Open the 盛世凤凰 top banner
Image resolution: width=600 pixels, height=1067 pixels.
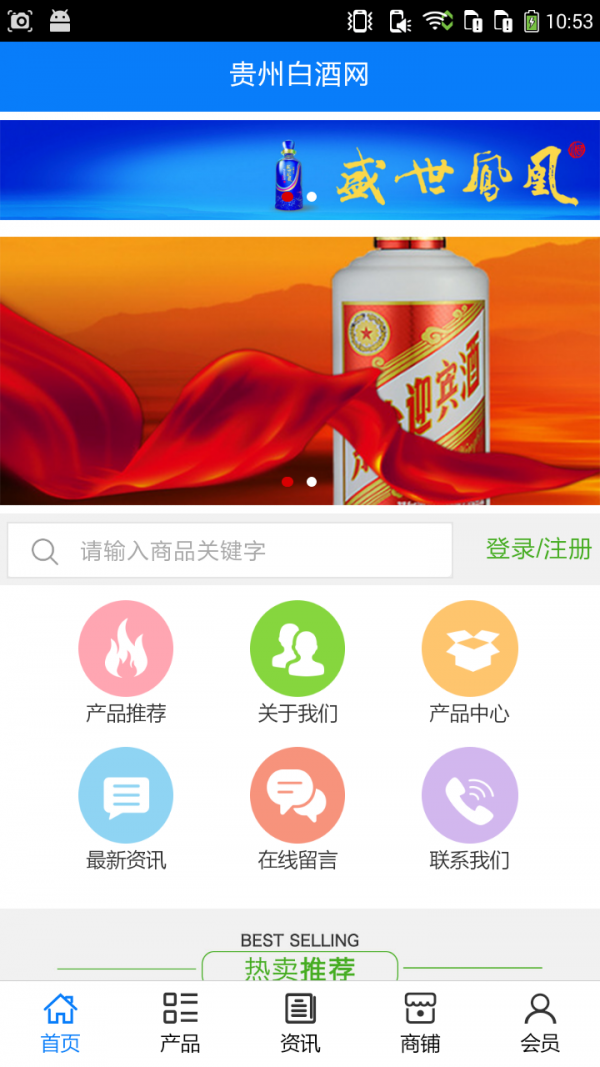pos(300,169)
